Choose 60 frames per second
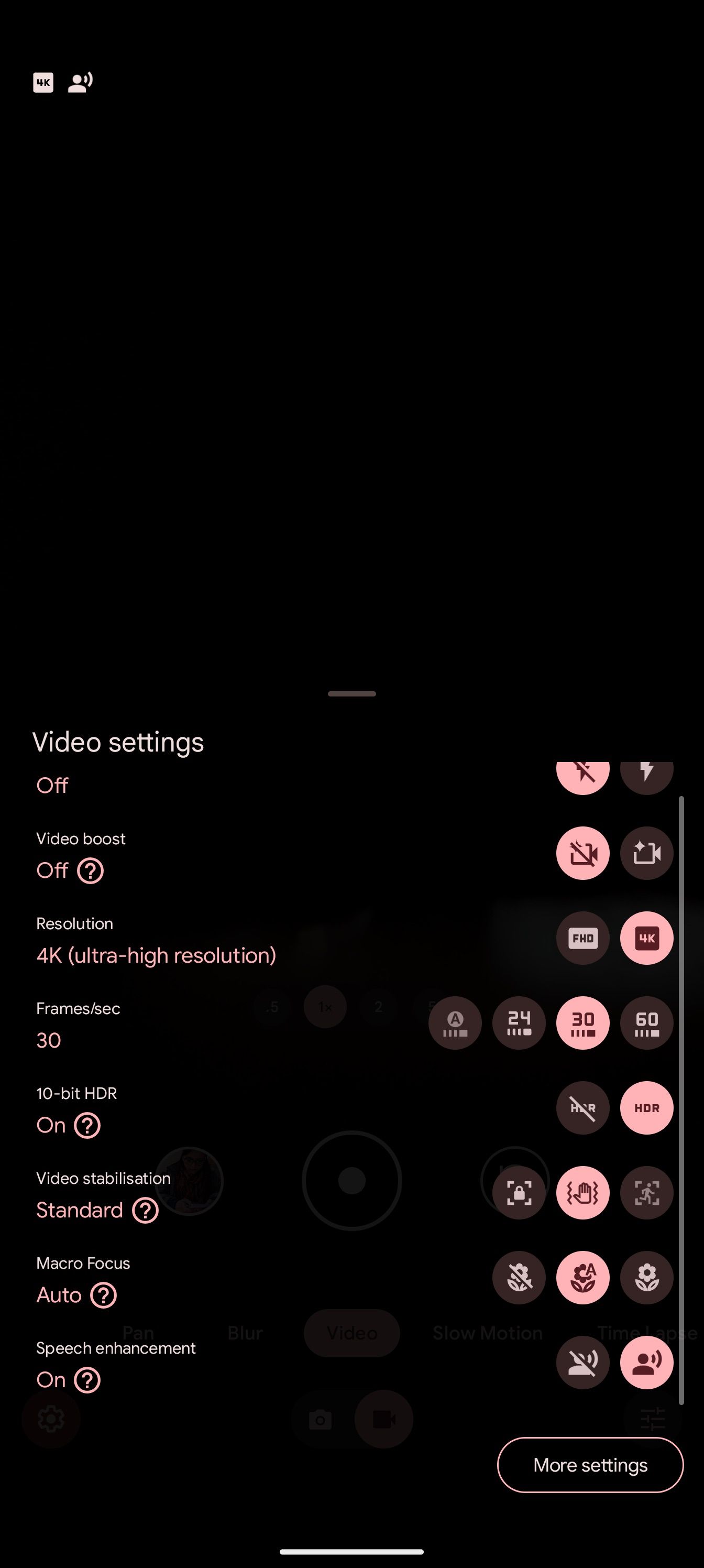The height and width of the screenshot is (1568, 704). [646, 1023]
